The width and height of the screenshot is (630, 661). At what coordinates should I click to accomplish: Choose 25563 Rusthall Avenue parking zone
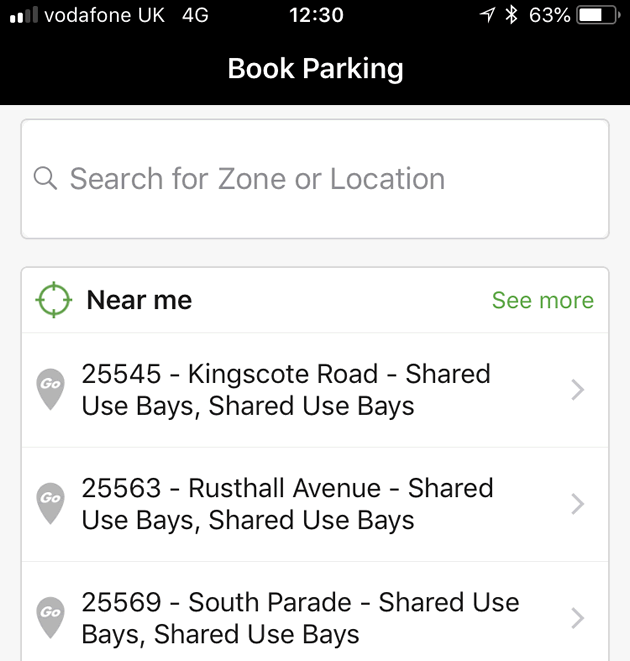point(314,504)
